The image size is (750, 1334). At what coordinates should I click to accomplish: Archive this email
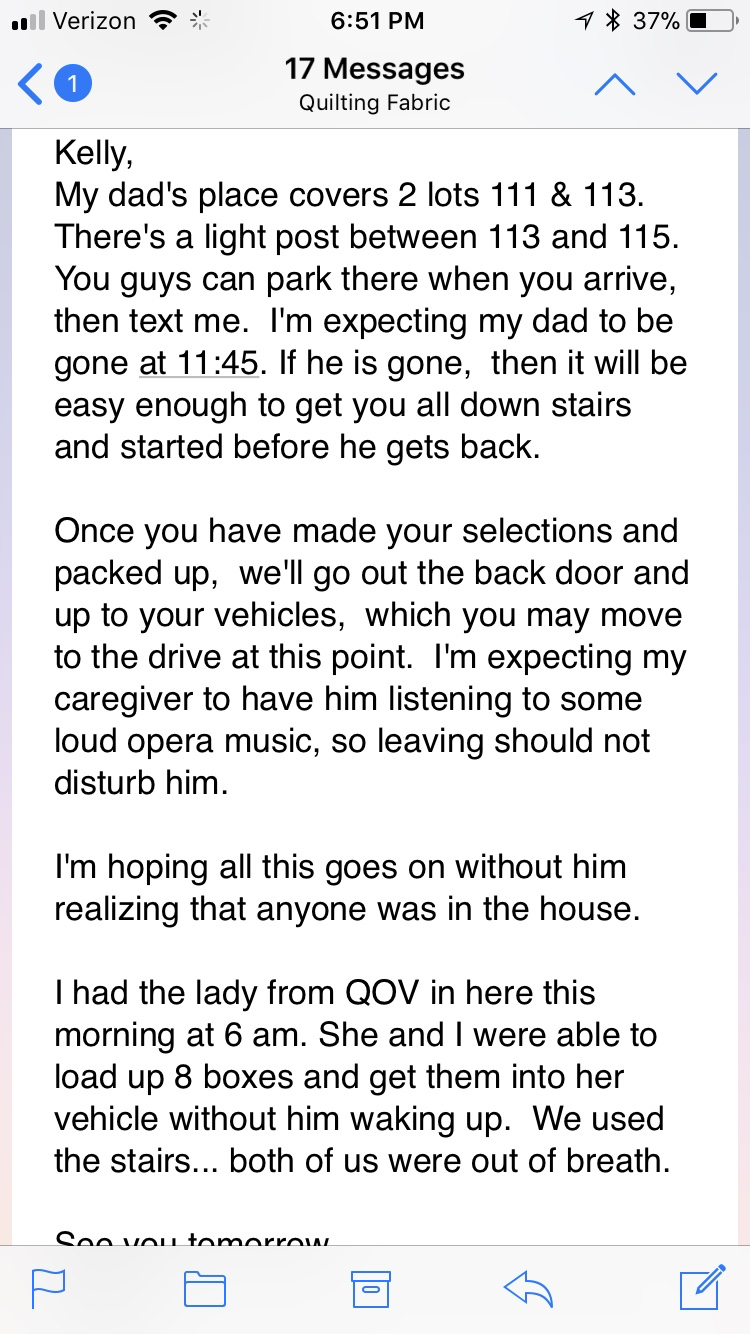[x=370, y=1288]
